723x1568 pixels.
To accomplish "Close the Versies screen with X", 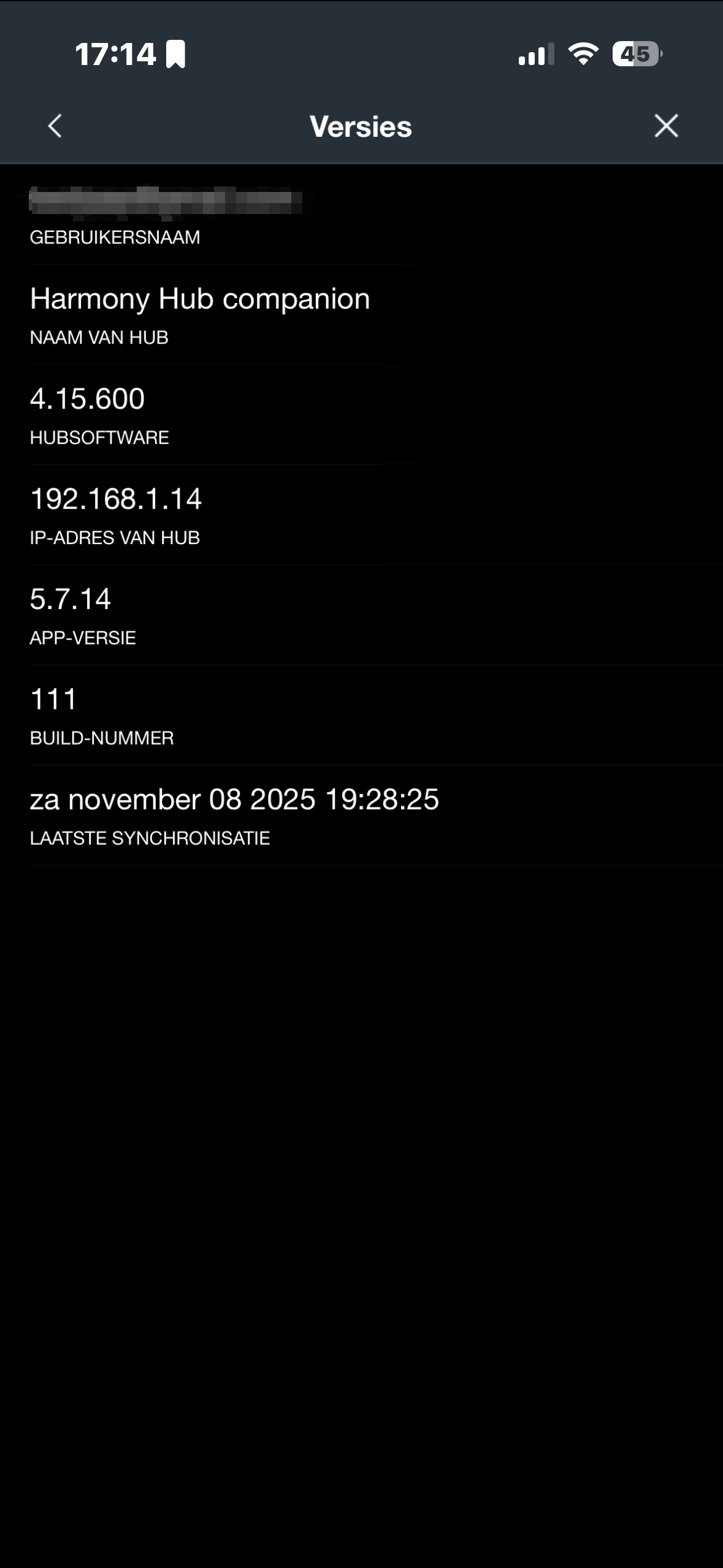I will coord(666,126).
